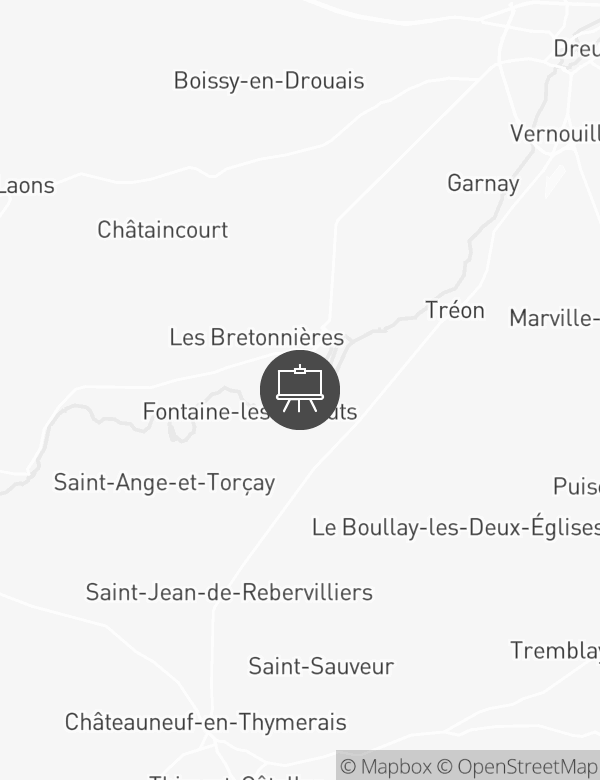Tap the easel map marker near Fontaine-les-Ribouts

click(x=300, y=390)
